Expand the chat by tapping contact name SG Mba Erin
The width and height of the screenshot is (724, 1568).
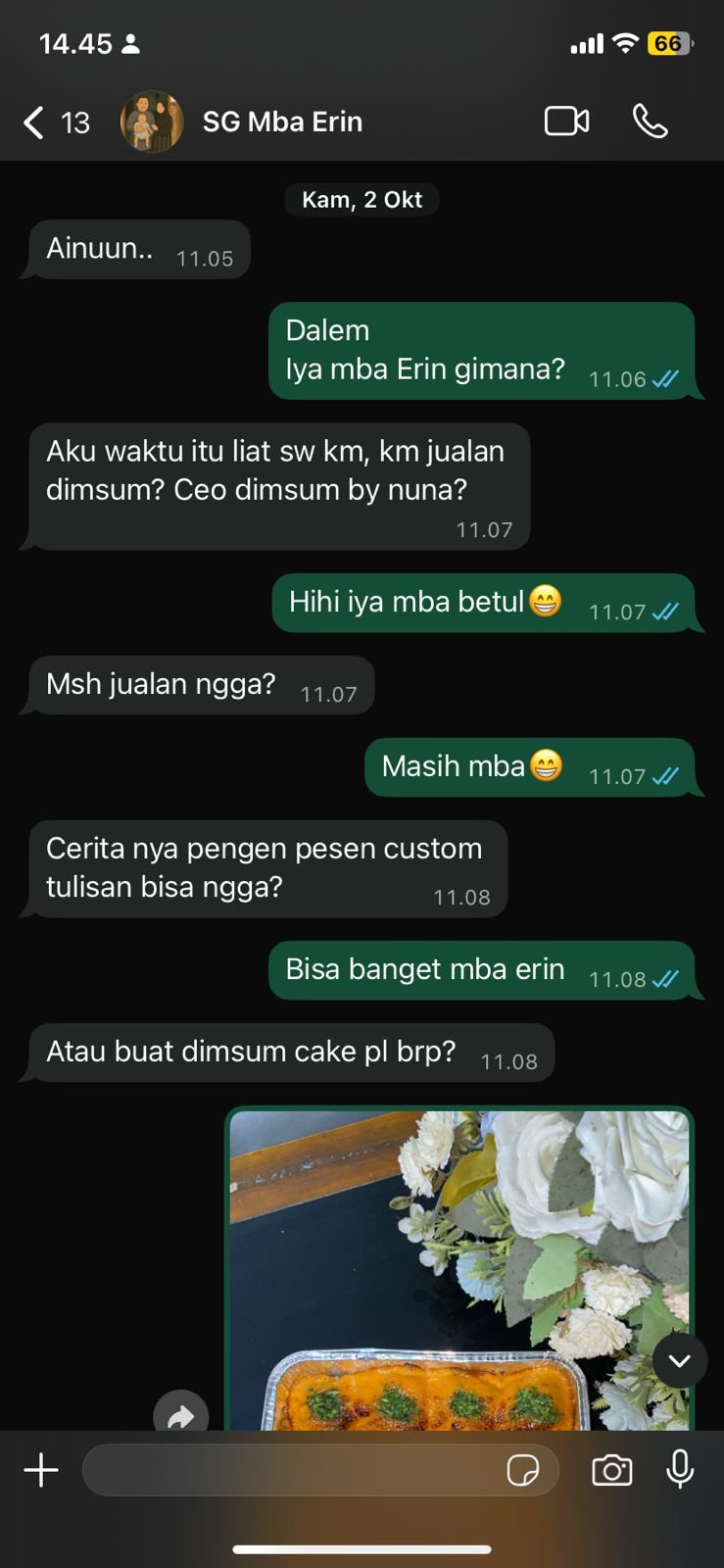pyautogui.click(x=282, y=121)
